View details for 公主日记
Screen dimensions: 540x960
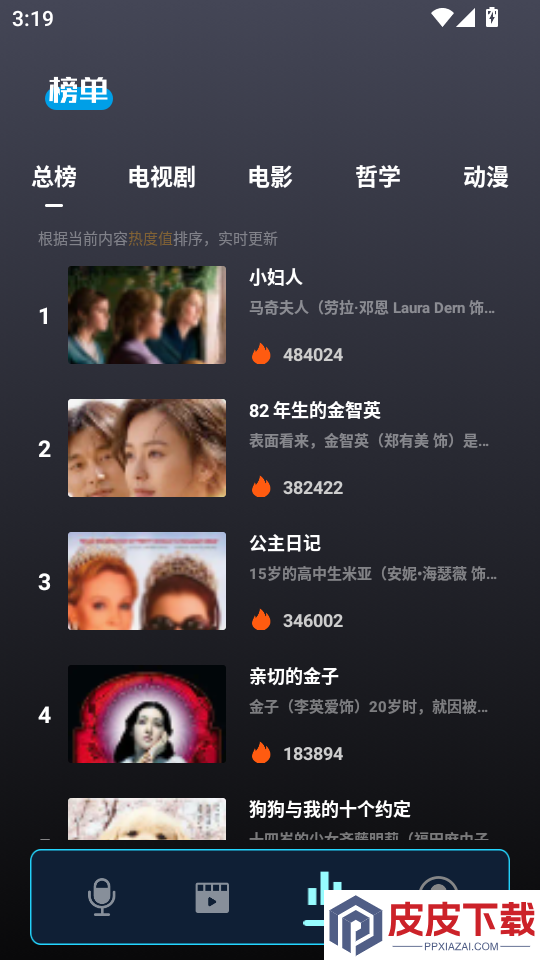click(270, 580)
